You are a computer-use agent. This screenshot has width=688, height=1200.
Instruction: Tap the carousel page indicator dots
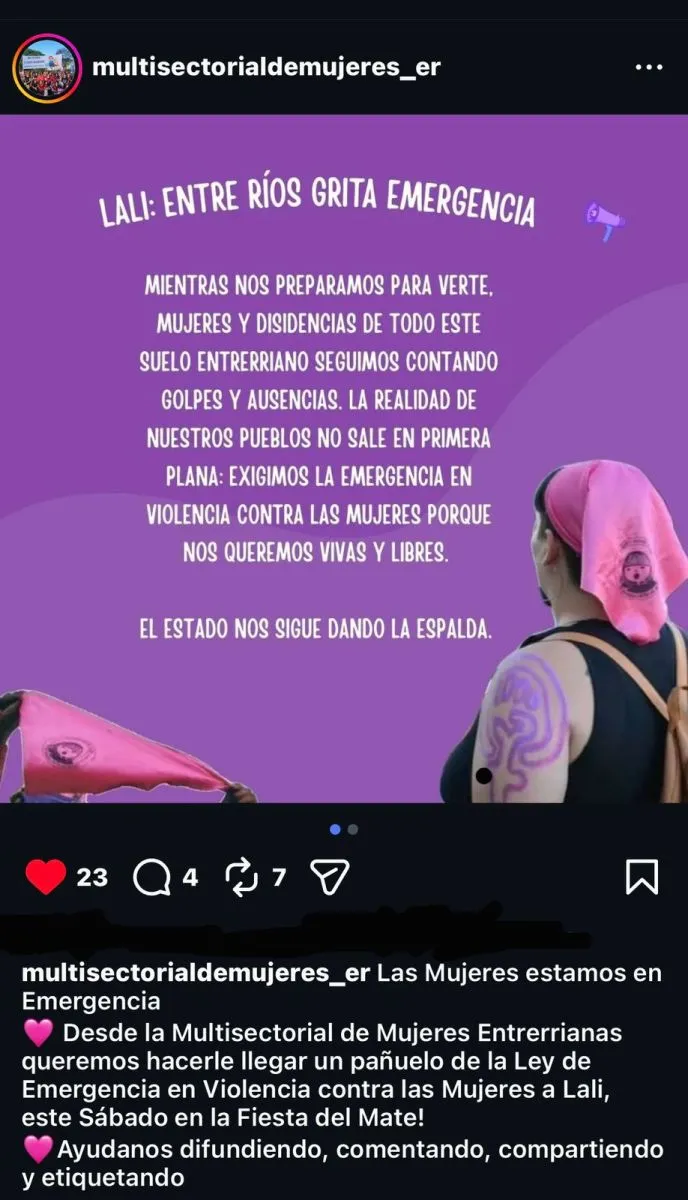[x=344, y=829]
